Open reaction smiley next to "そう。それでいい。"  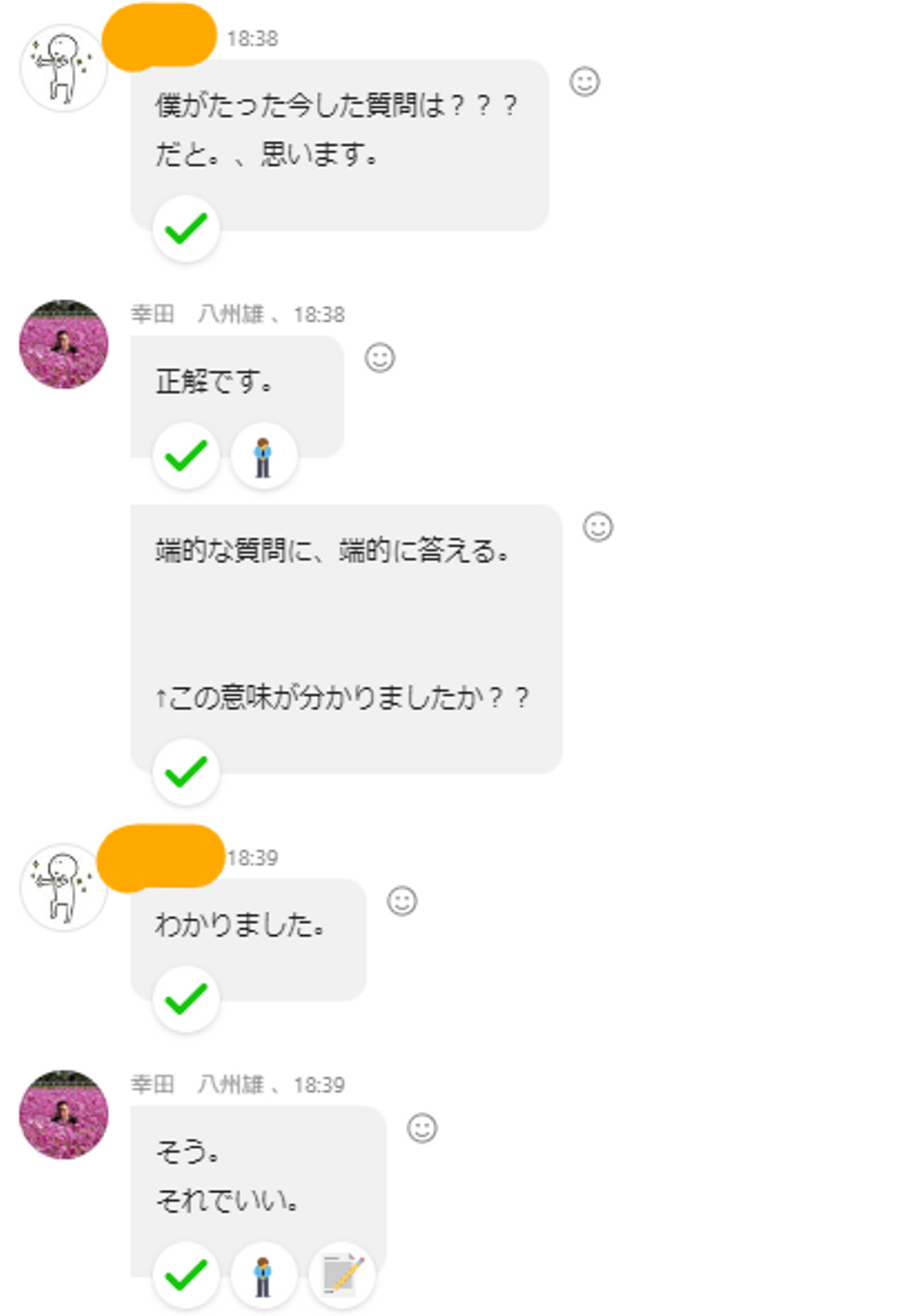click(422, 1128)
